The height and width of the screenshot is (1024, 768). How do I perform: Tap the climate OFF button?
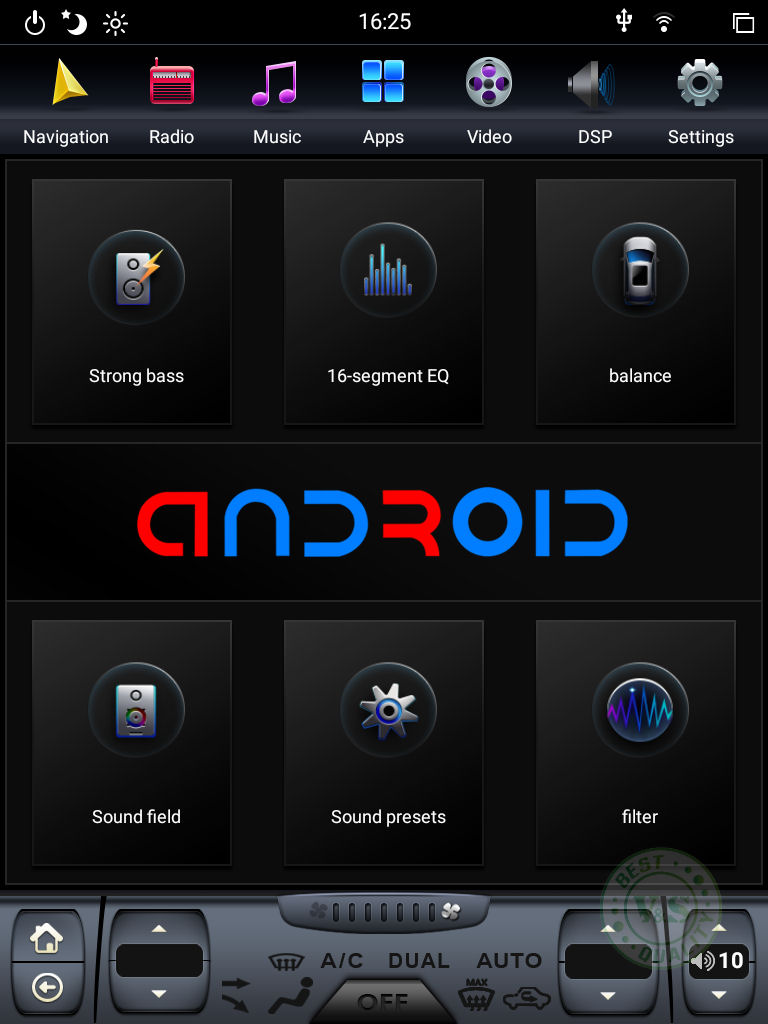[x=383, y=1002]
